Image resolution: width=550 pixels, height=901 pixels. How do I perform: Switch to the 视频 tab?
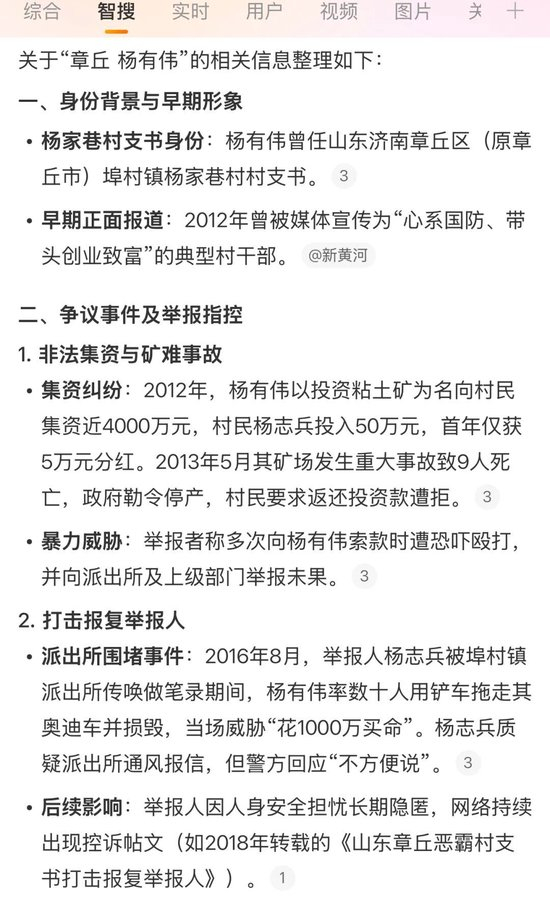click(339, 11)
